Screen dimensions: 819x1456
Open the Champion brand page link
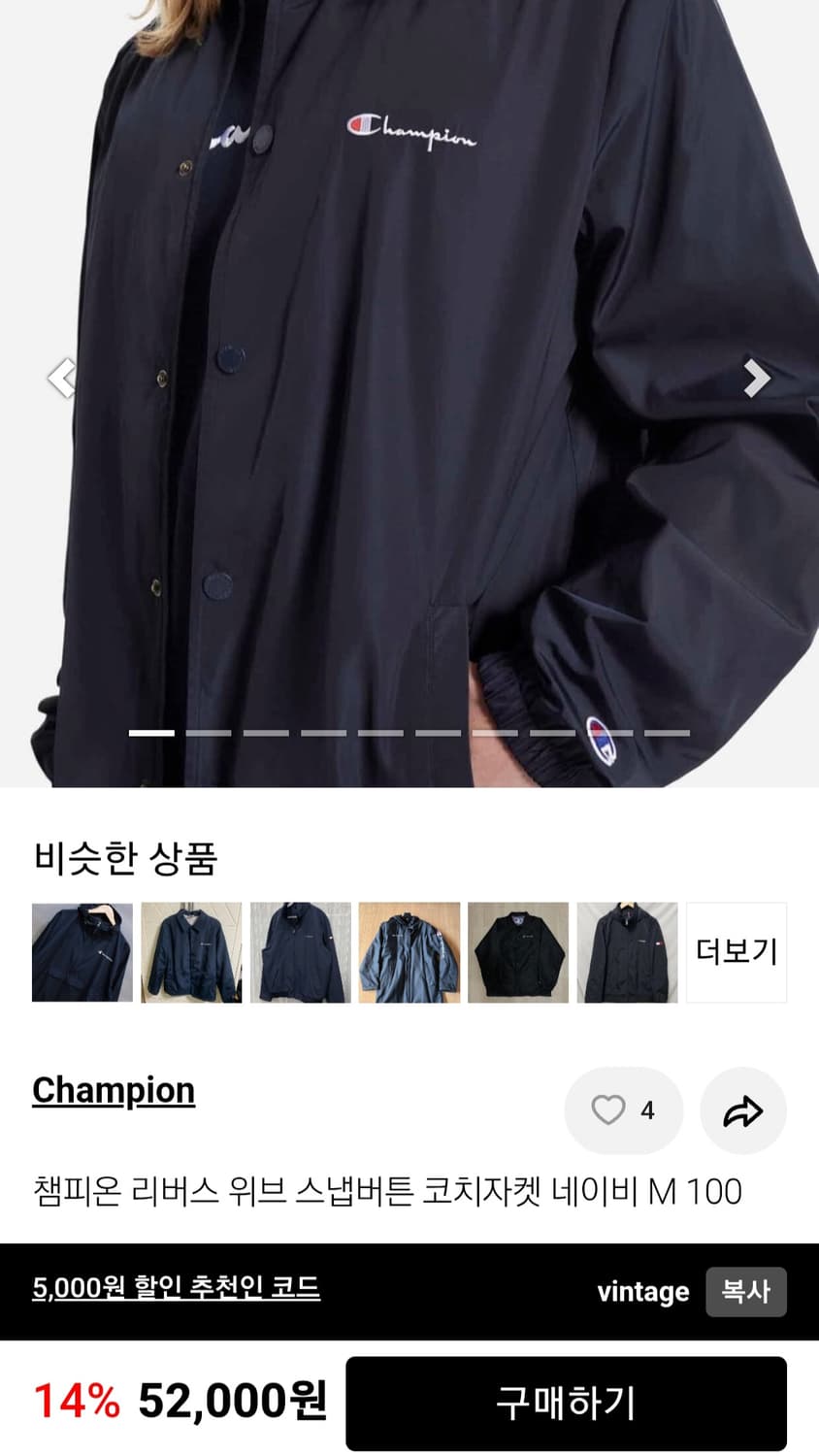click(x=114, y=1091)
